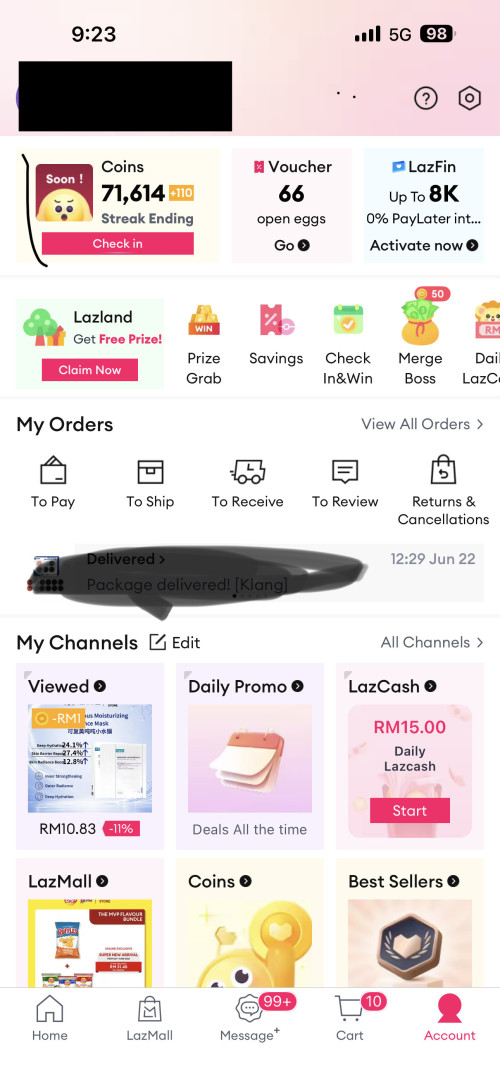Image resolution: width=500 pixels, height=1084 pixels.
Task: Launch Merge Boss game
Action: click(420, 339)
